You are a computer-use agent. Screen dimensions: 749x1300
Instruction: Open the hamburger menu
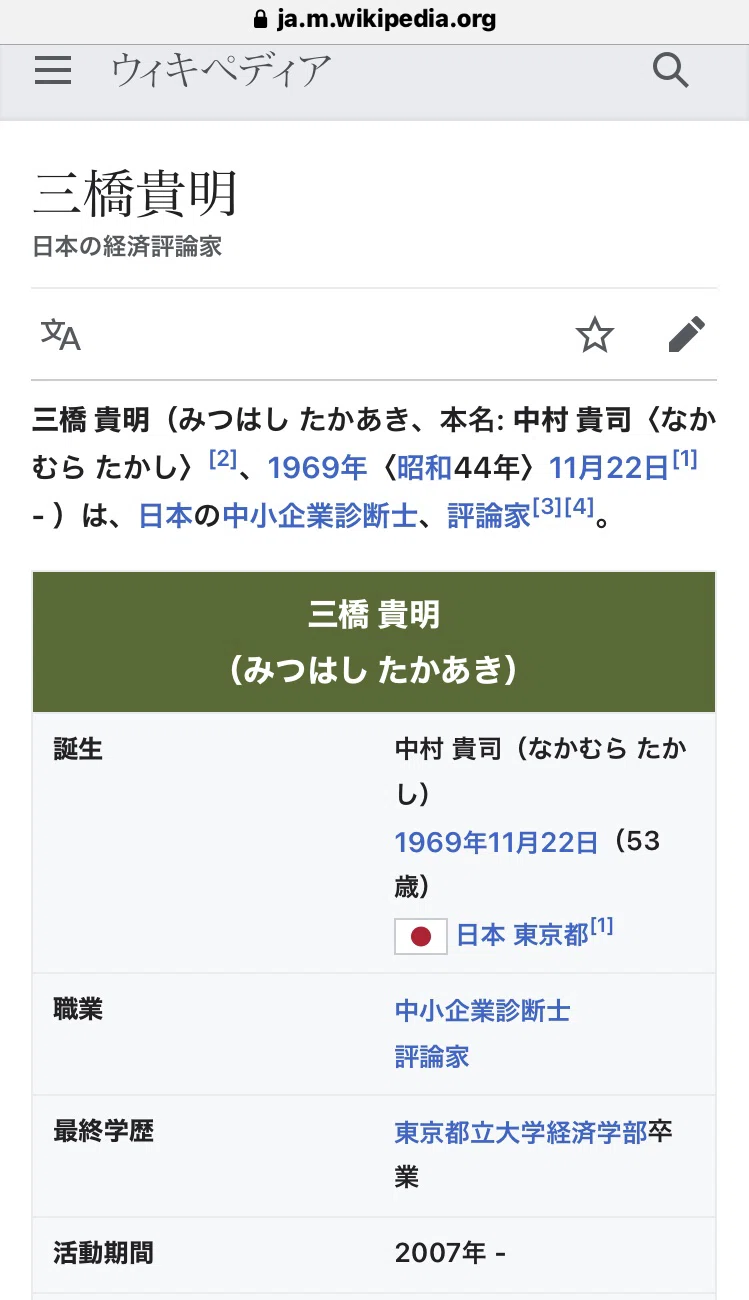click(x=53, y=70)
